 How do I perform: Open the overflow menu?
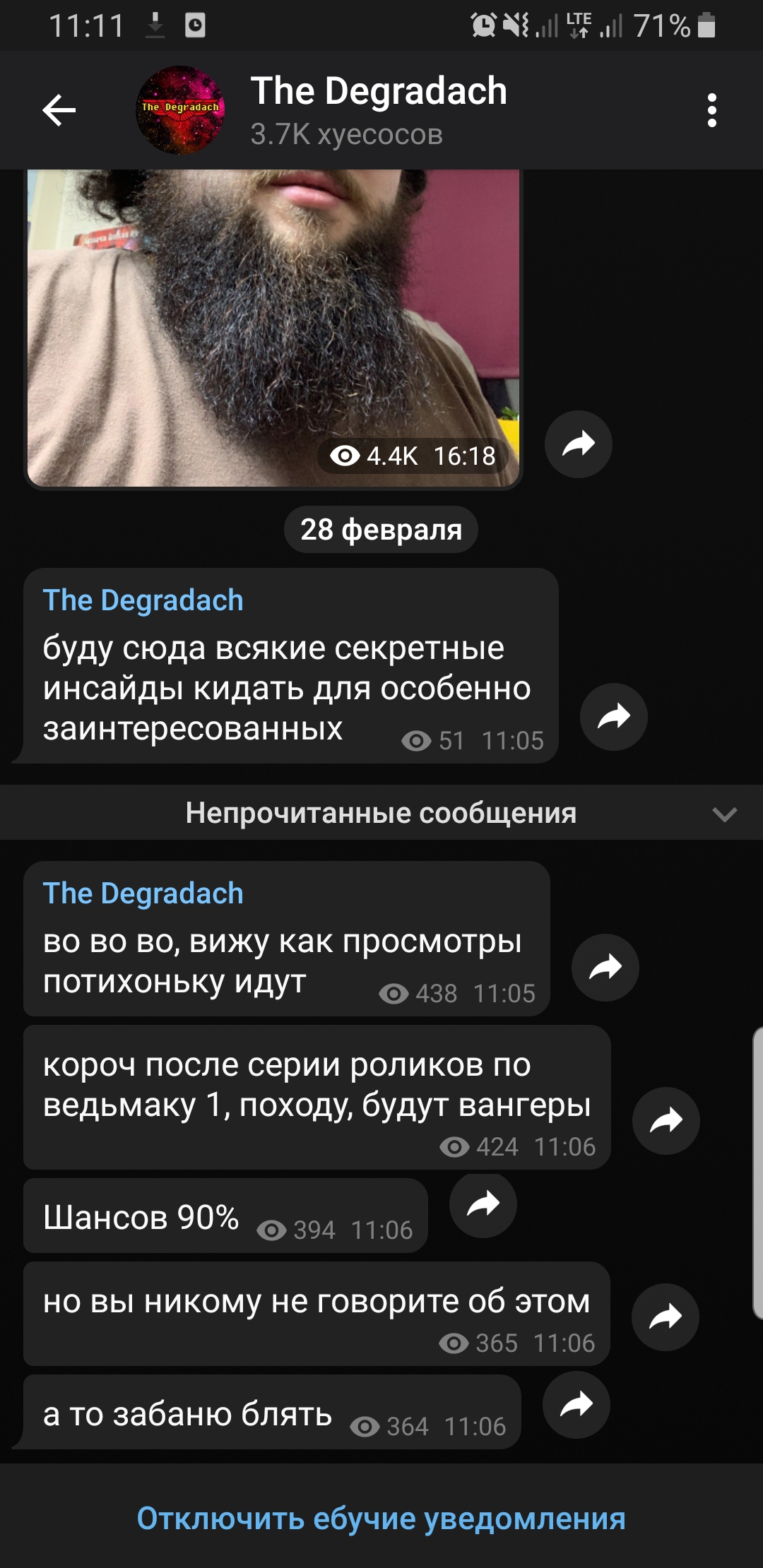pyautogui.click(x=711, y=110)
